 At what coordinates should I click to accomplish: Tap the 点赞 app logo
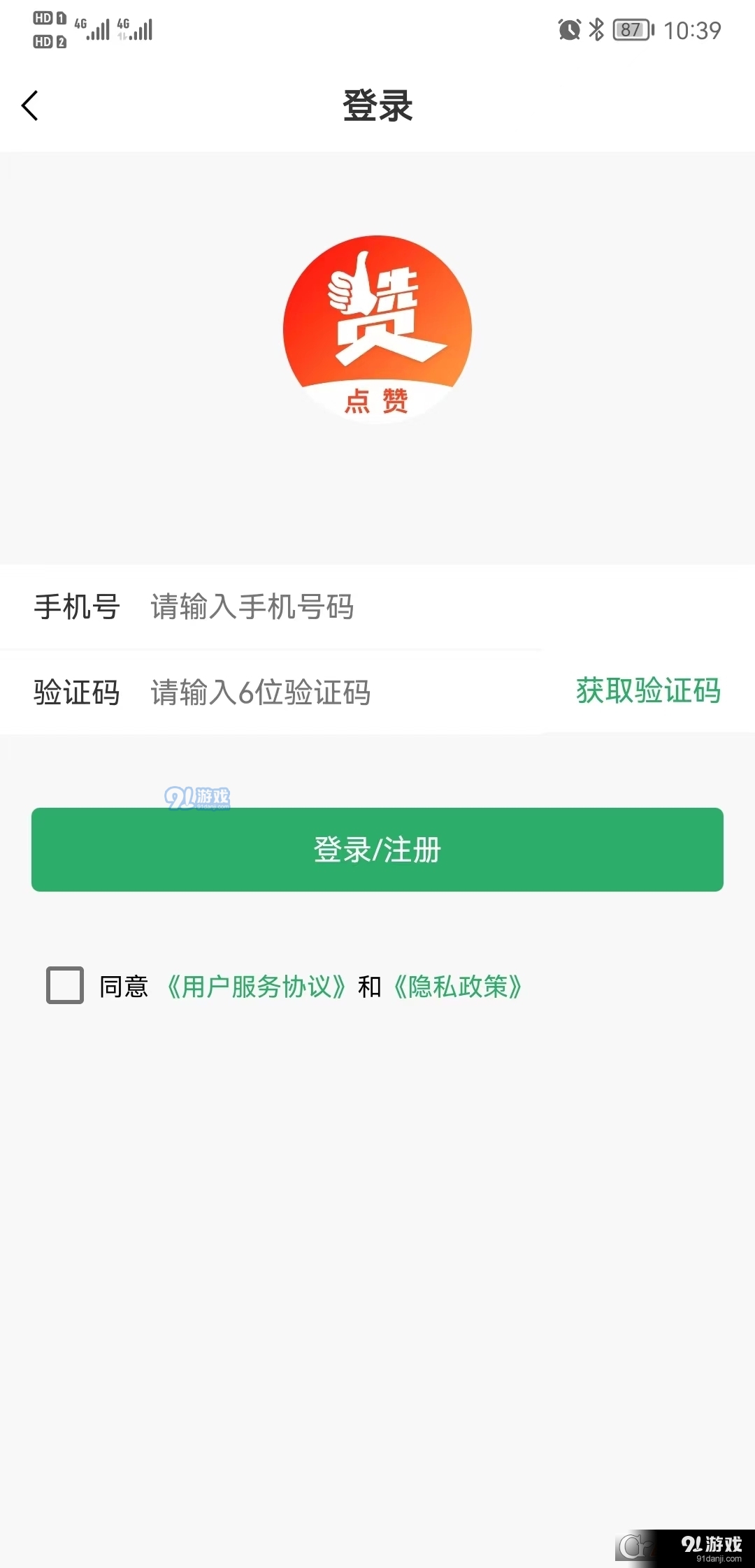point(376,328)
